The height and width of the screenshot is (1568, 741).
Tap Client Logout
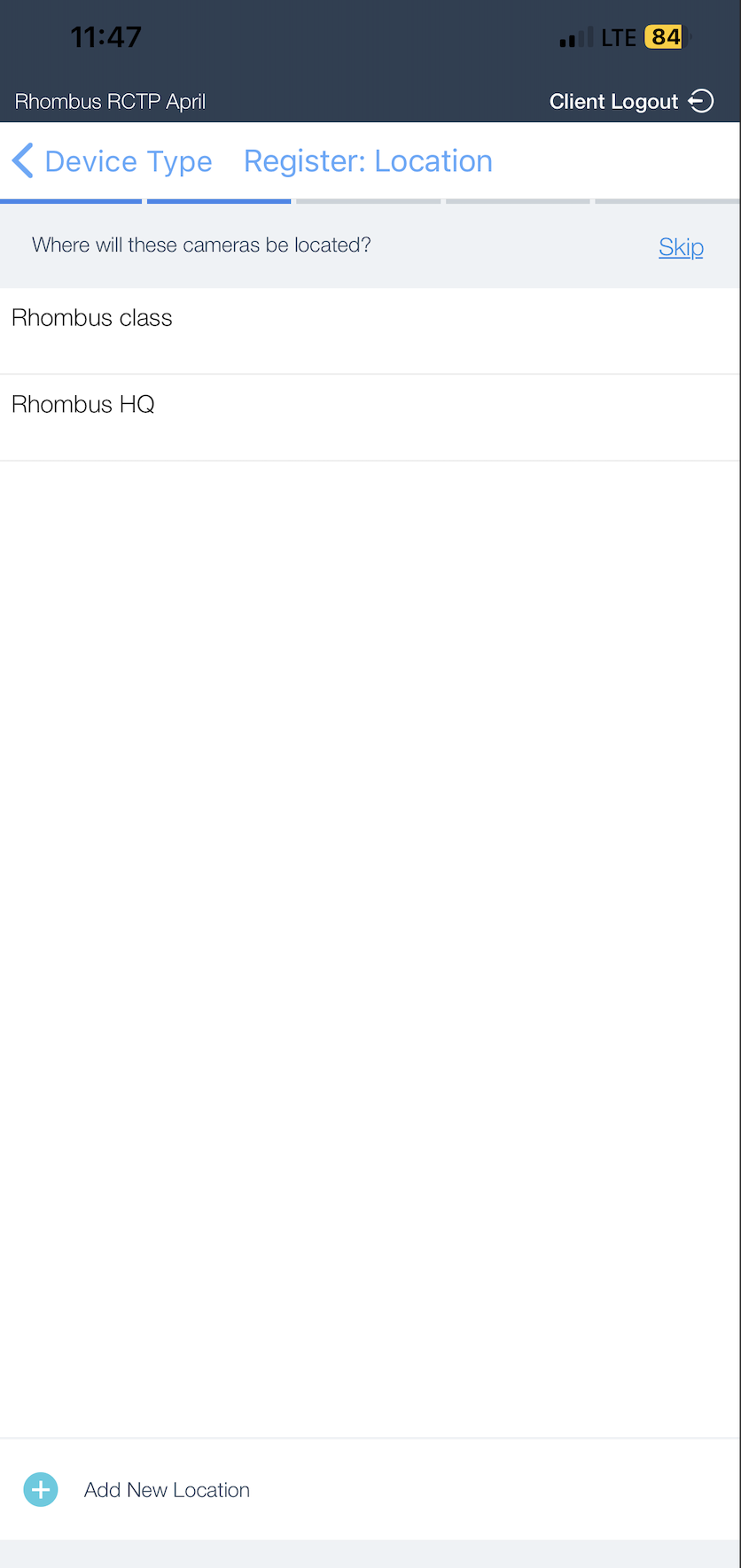tap(631, 102)
